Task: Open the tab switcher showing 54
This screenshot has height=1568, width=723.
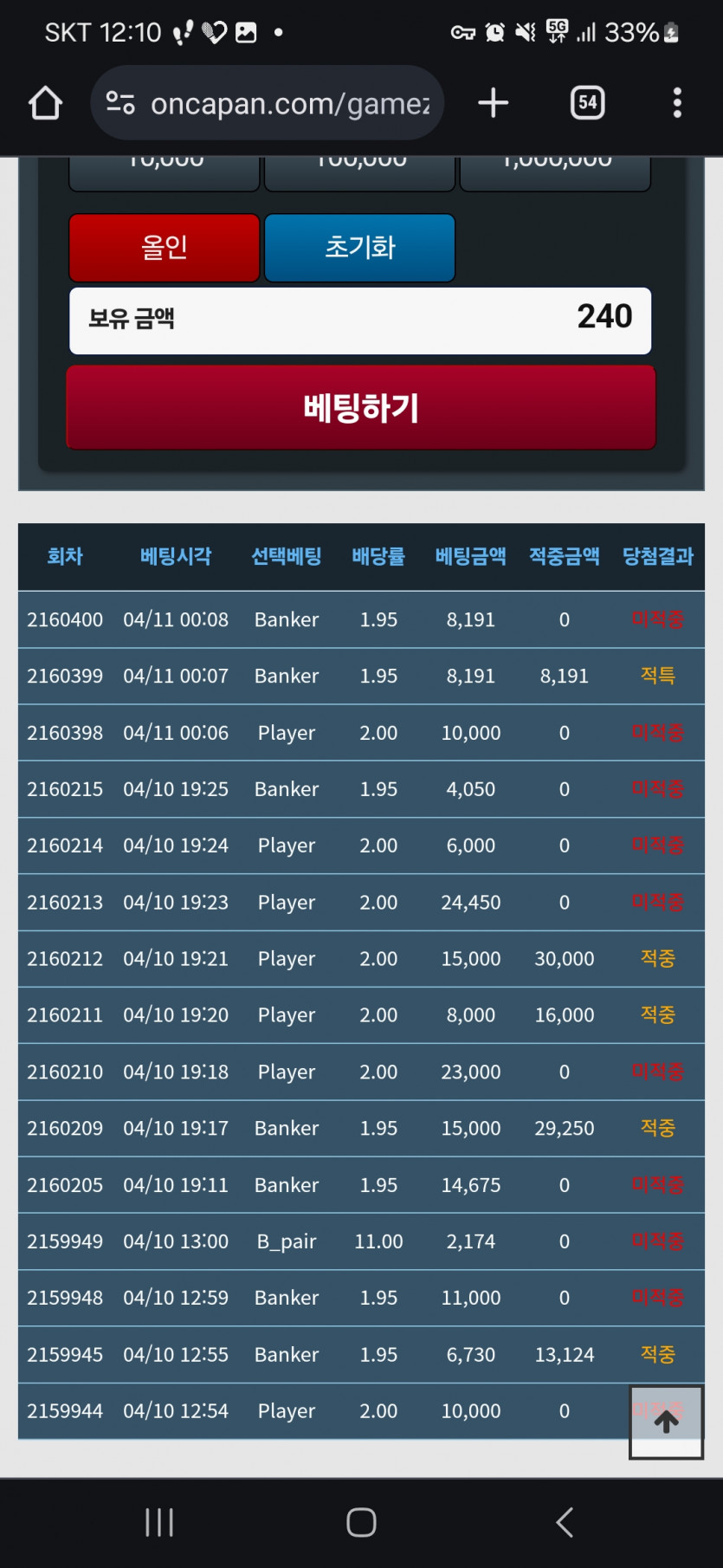Action: (x=587, y=103)
